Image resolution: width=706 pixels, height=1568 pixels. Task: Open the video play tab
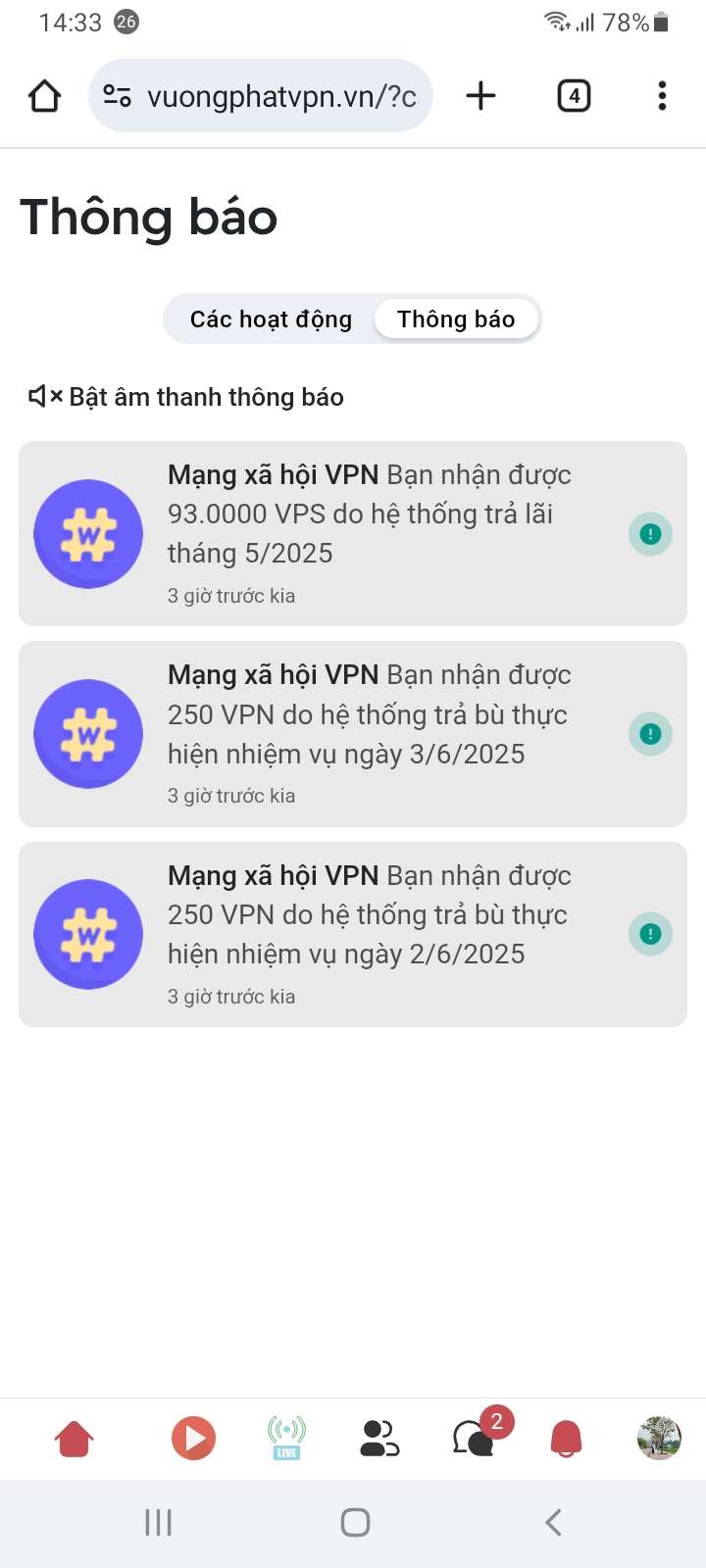(193, 1439)
